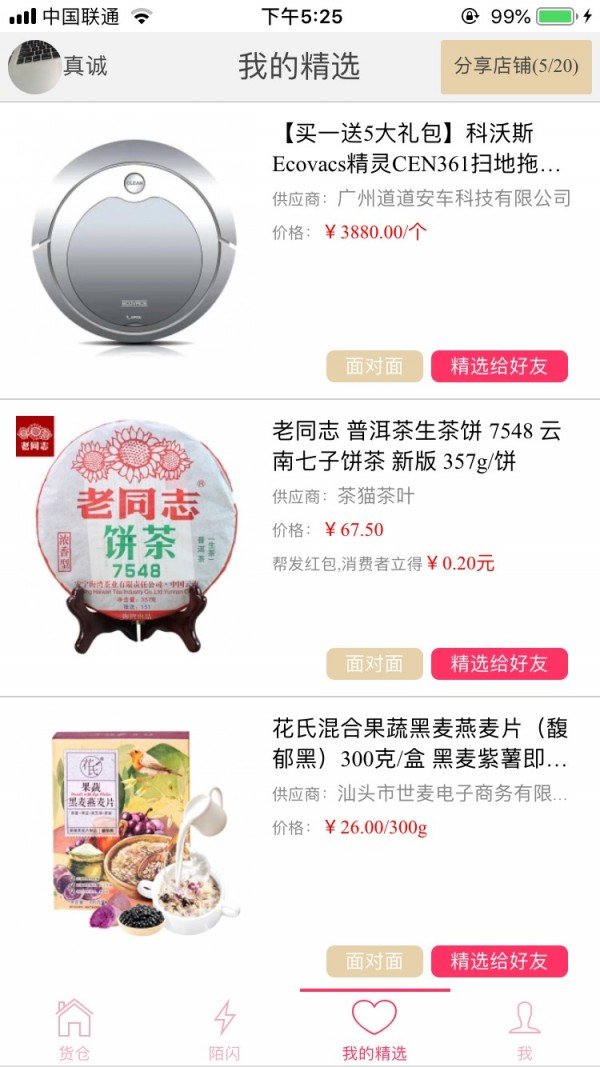Tap the 分享店铺 share shop button

[x=516, y=67]
